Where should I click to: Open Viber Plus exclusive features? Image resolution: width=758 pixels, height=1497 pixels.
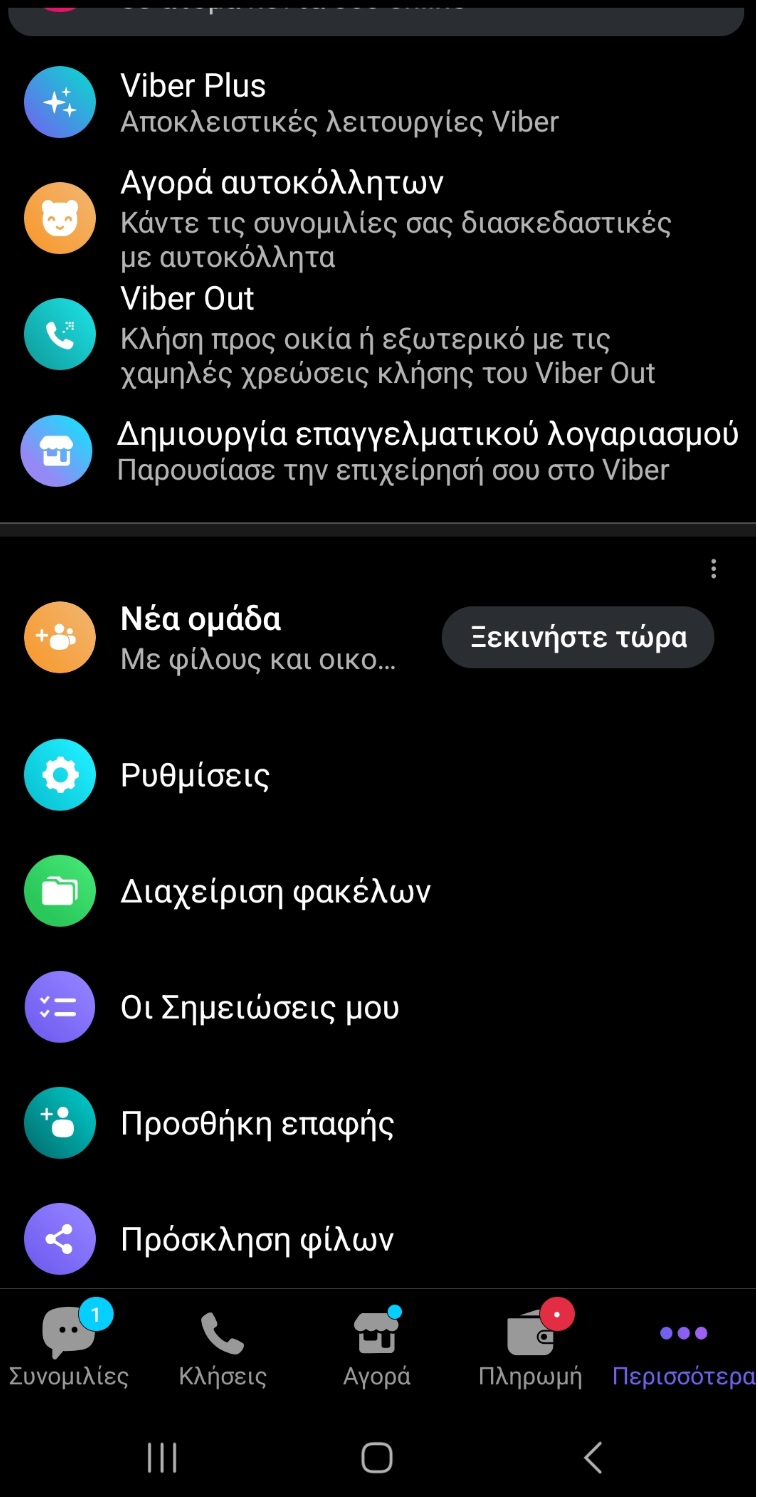[x=59, y=101]
